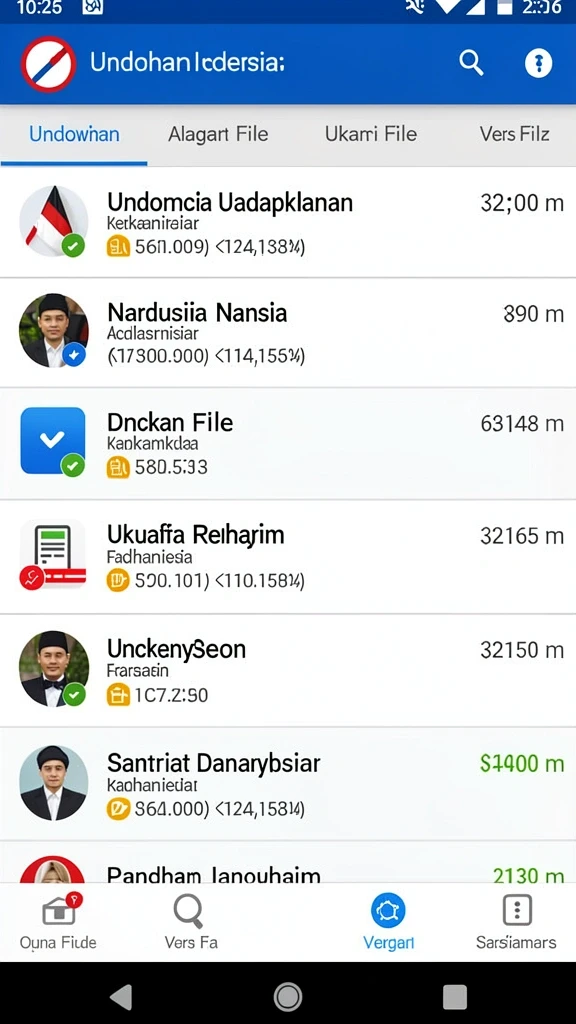Tap the system back button
Screen dimensions: 576x1024
121,997
